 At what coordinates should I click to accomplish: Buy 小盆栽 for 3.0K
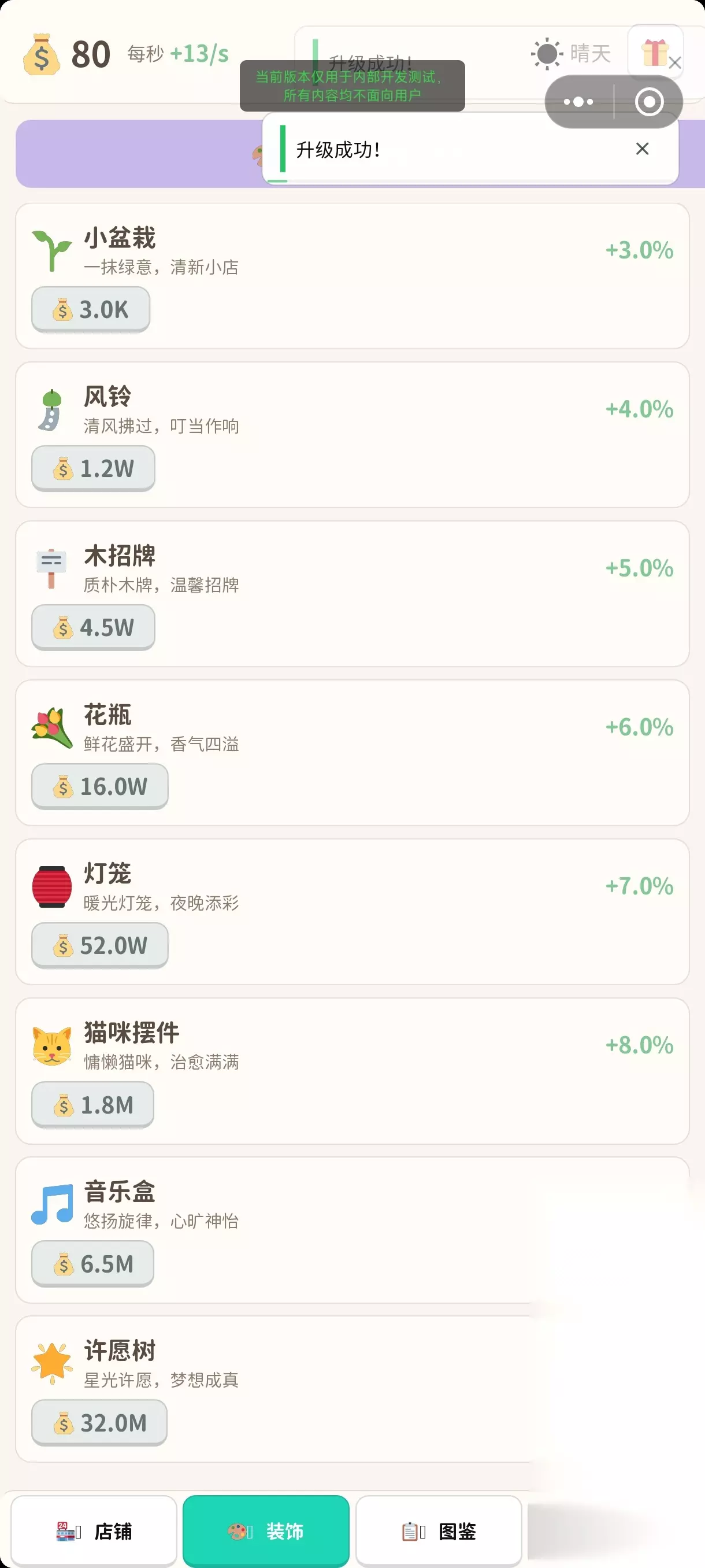tap(91, 309)
